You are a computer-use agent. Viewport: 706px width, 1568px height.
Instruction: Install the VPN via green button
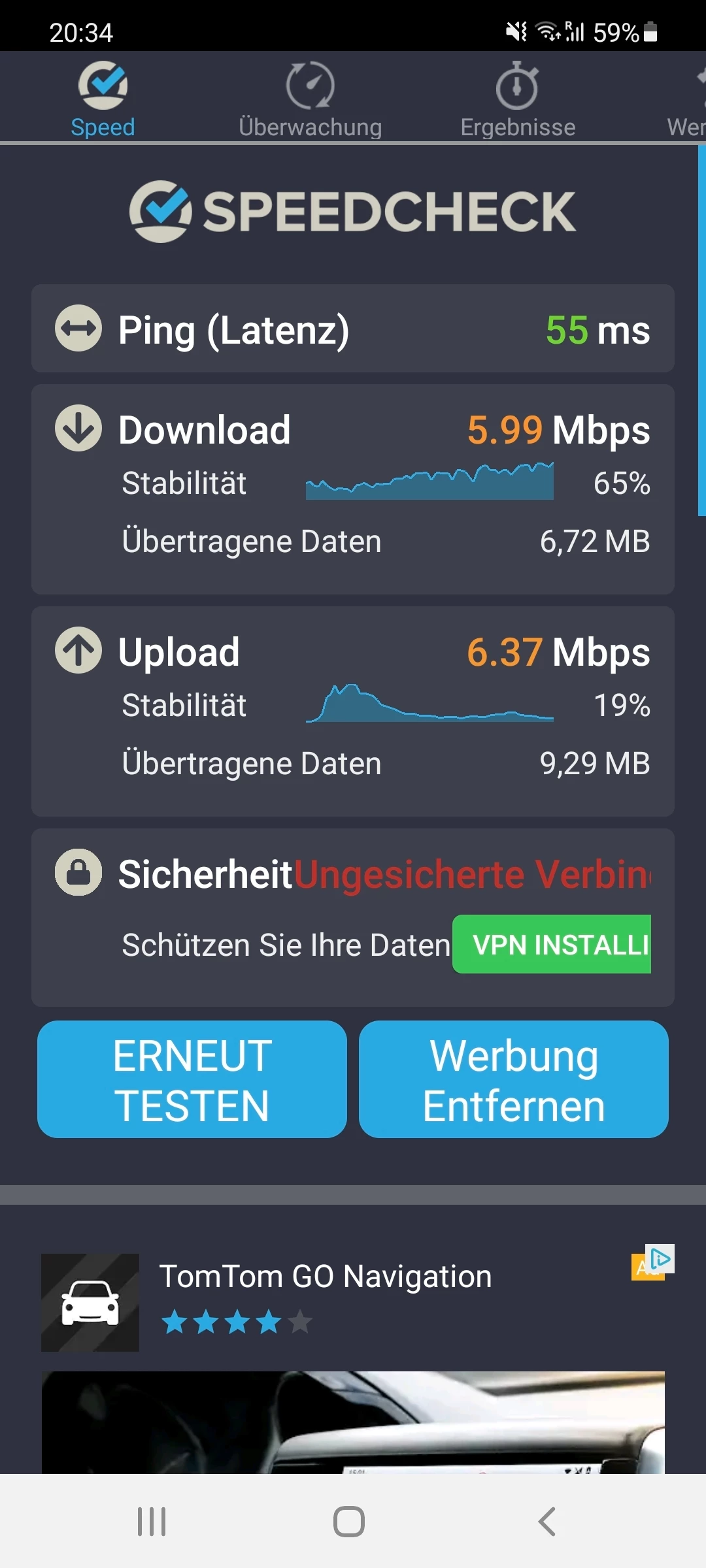pyautogui.click(x=552, y=944)
